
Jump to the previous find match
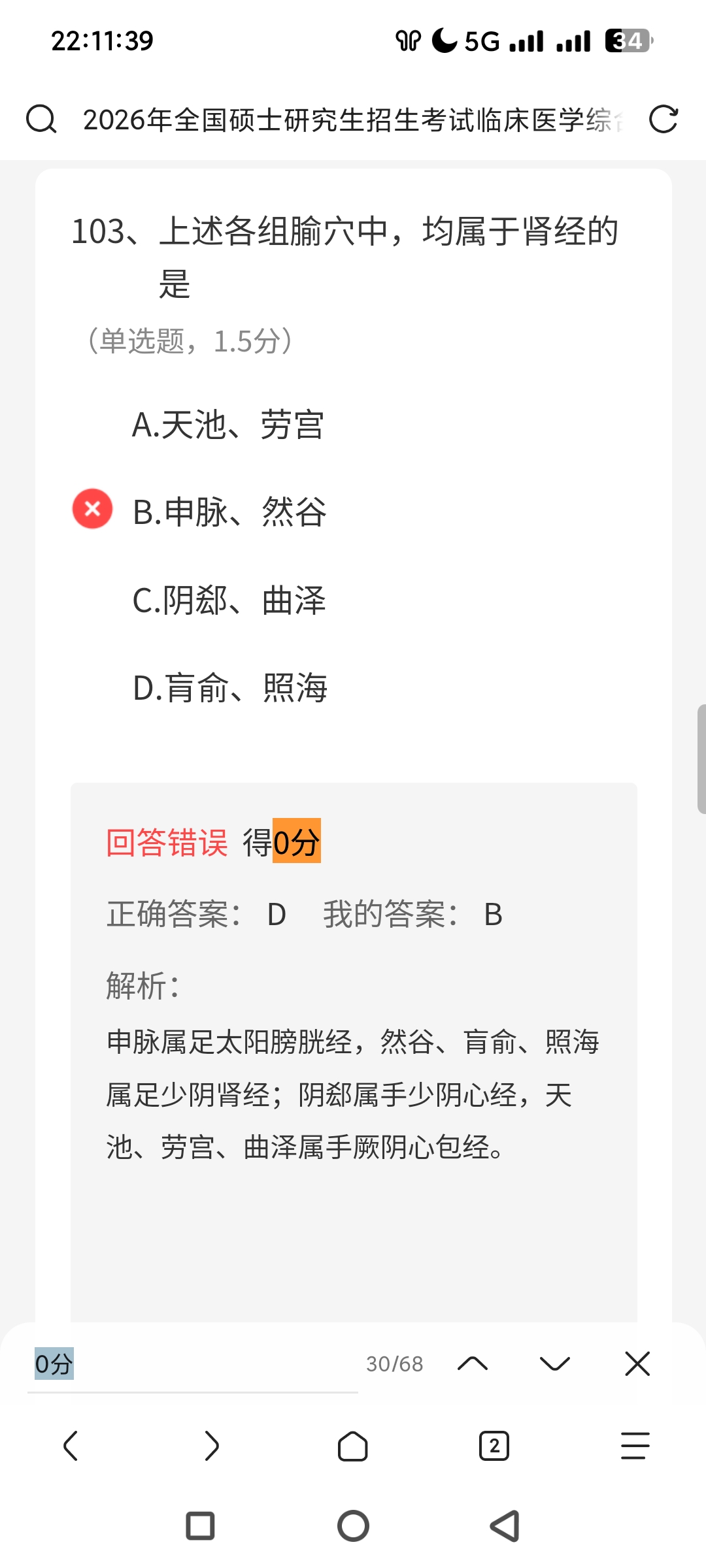tap(473, 1364)
